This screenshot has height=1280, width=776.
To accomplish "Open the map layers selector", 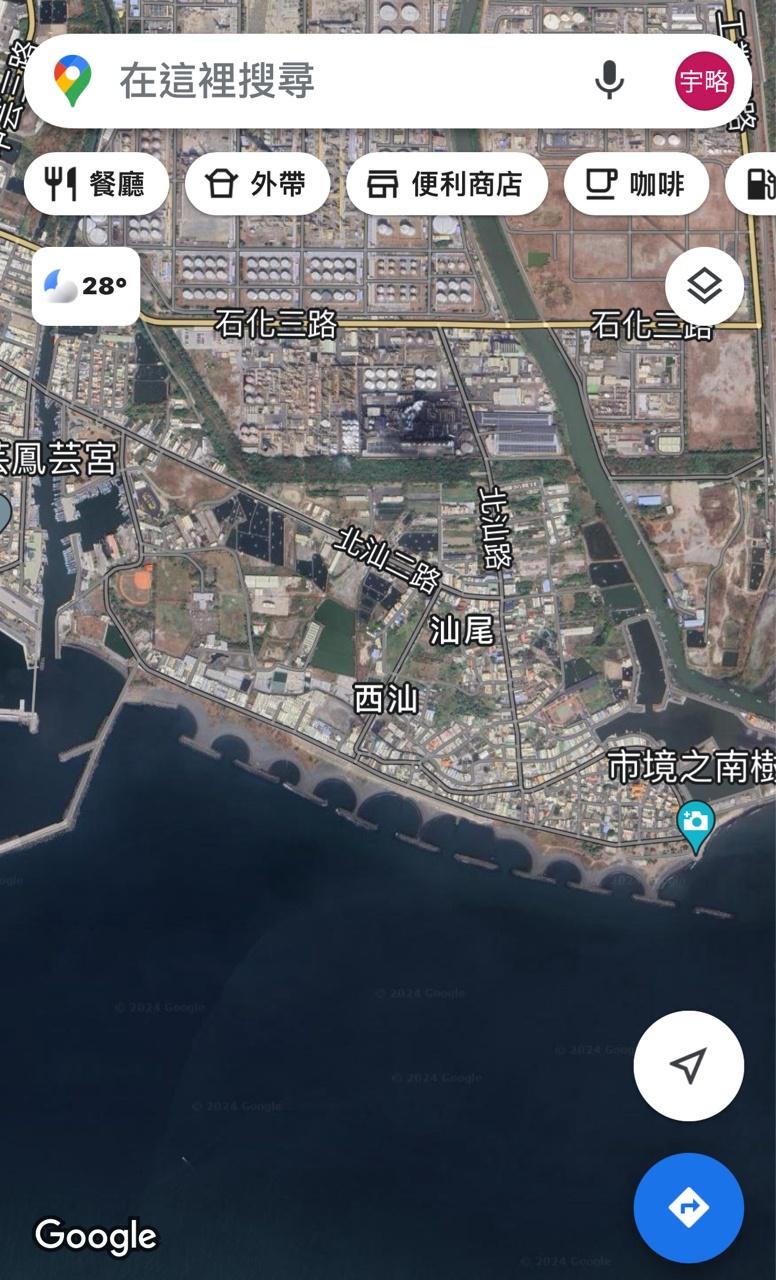I will coord(704,287).
